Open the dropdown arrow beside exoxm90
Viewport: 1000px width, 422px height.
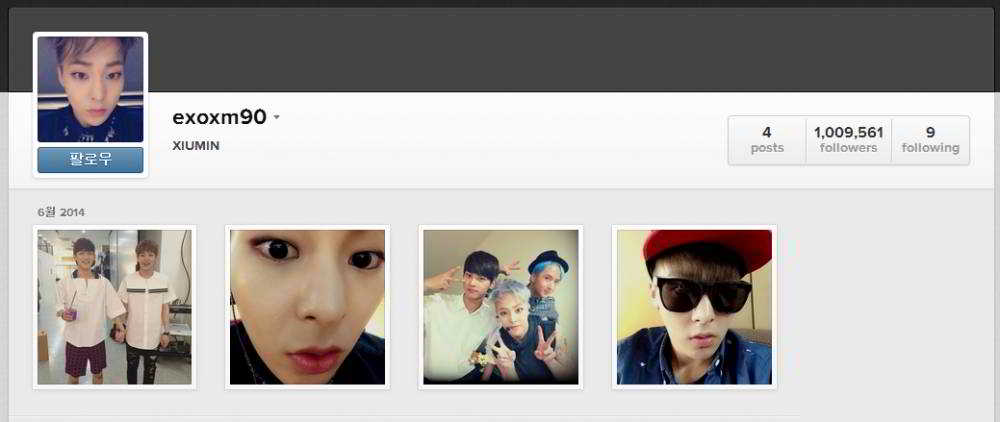[277, 118]
